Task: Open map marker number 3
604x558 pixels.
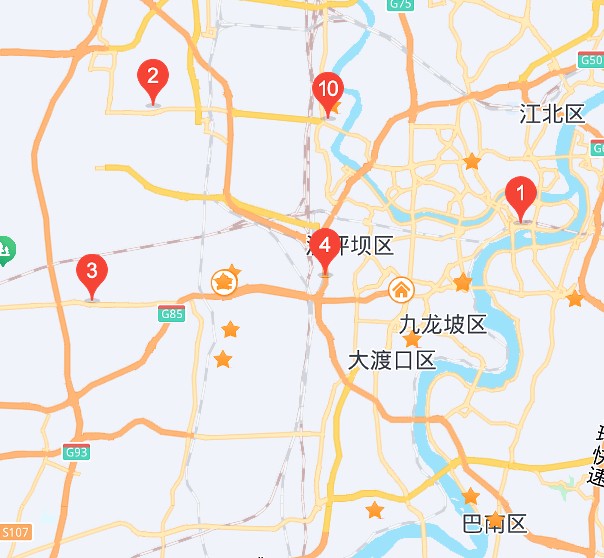Action: [91, 273]
